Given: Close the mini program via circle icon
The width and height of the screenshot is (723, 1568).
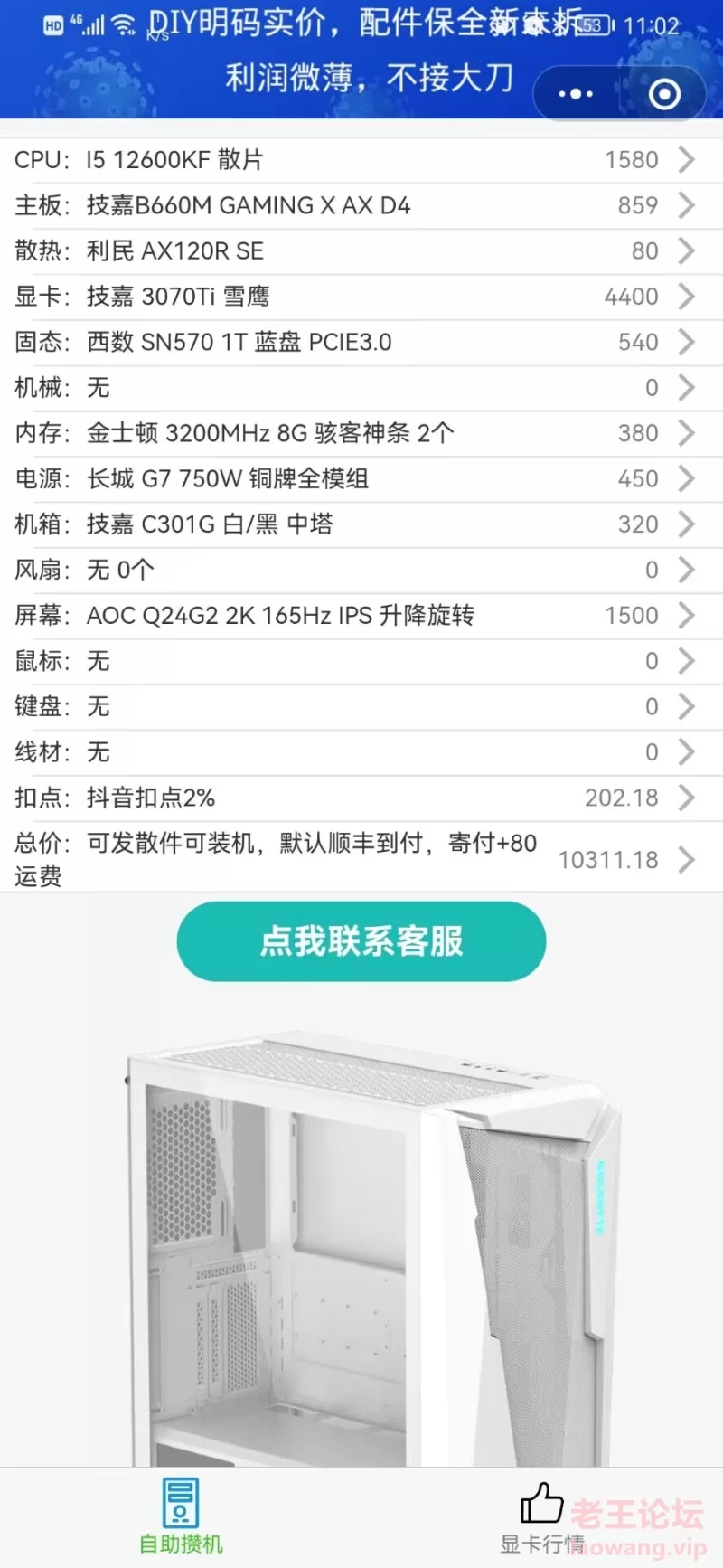Looking at the screenshot, I should [664, 94].
